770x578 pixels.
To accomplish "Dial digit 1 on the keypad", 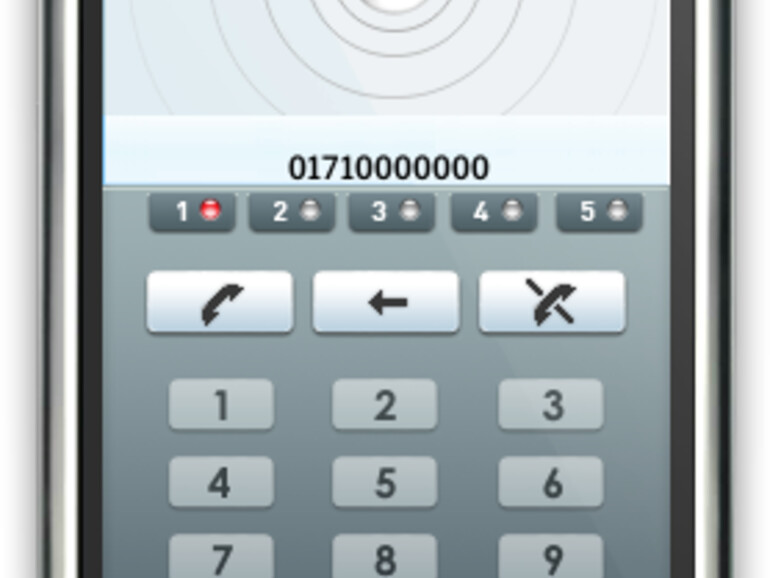I will click(x=221, y=405).
